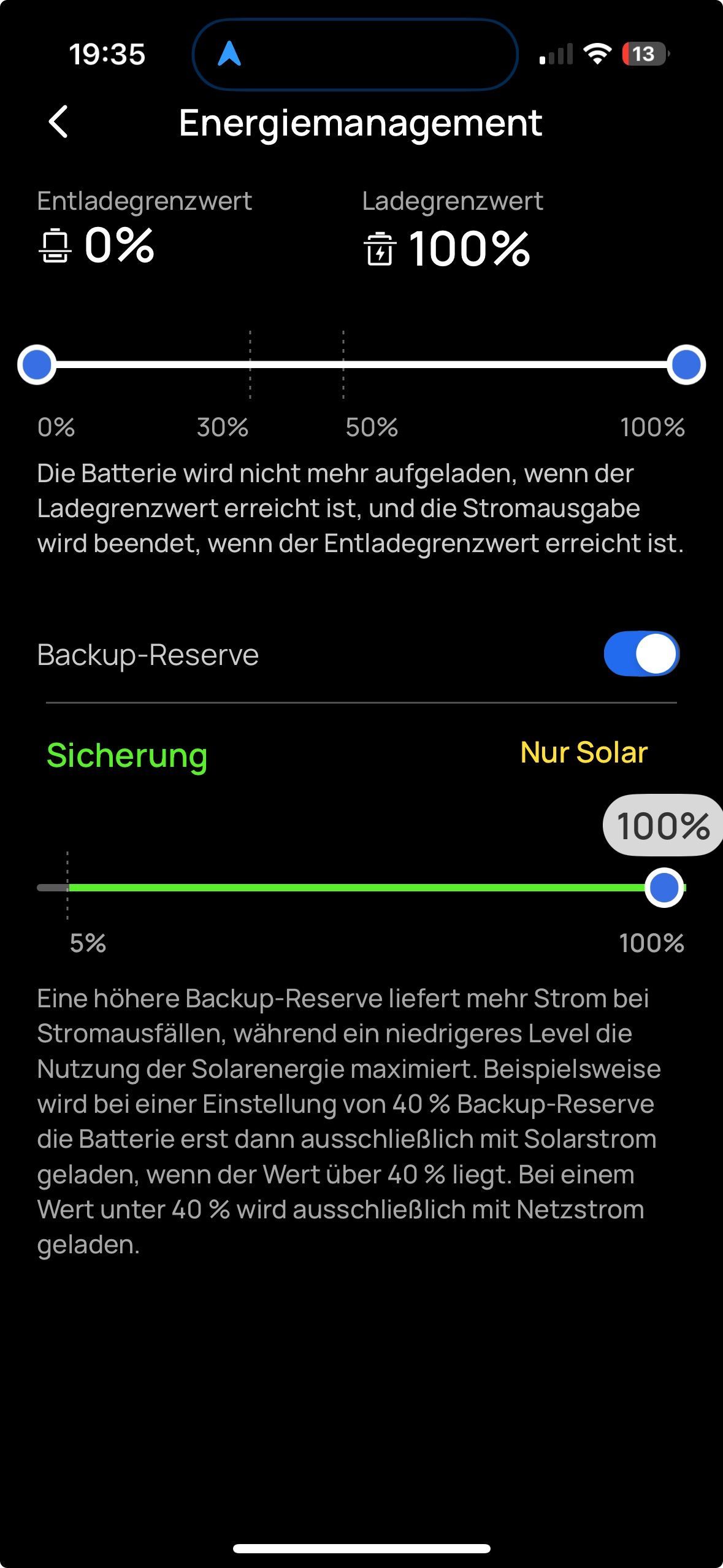
Task: Open the navigation indicator in the Dynamic Island
Action: [x=230, y=54]
